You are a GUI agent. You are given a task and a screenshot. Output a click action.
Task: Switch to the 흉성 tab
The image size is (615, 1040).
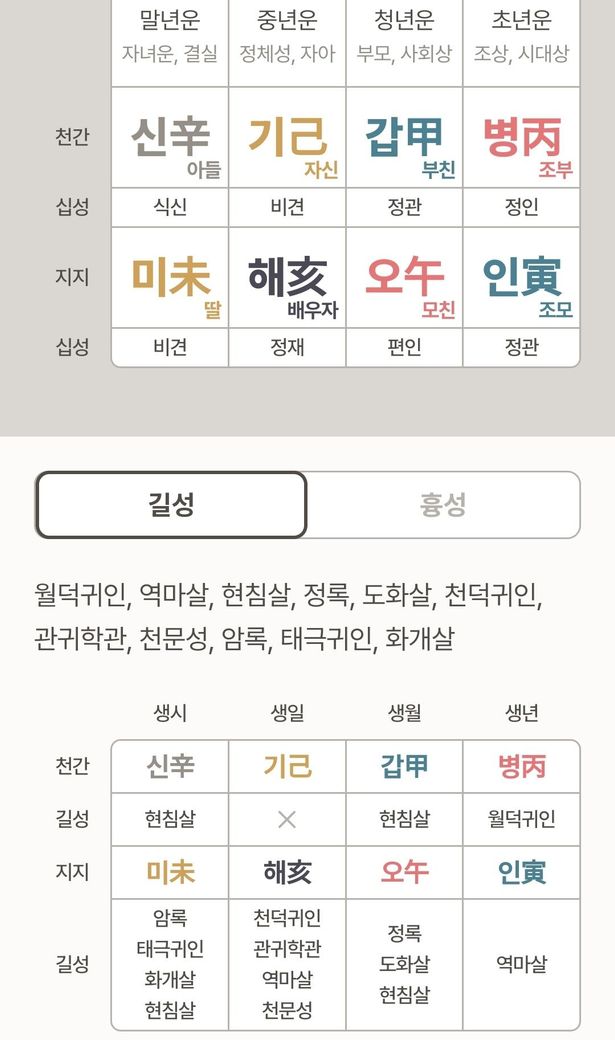[443, 505]
